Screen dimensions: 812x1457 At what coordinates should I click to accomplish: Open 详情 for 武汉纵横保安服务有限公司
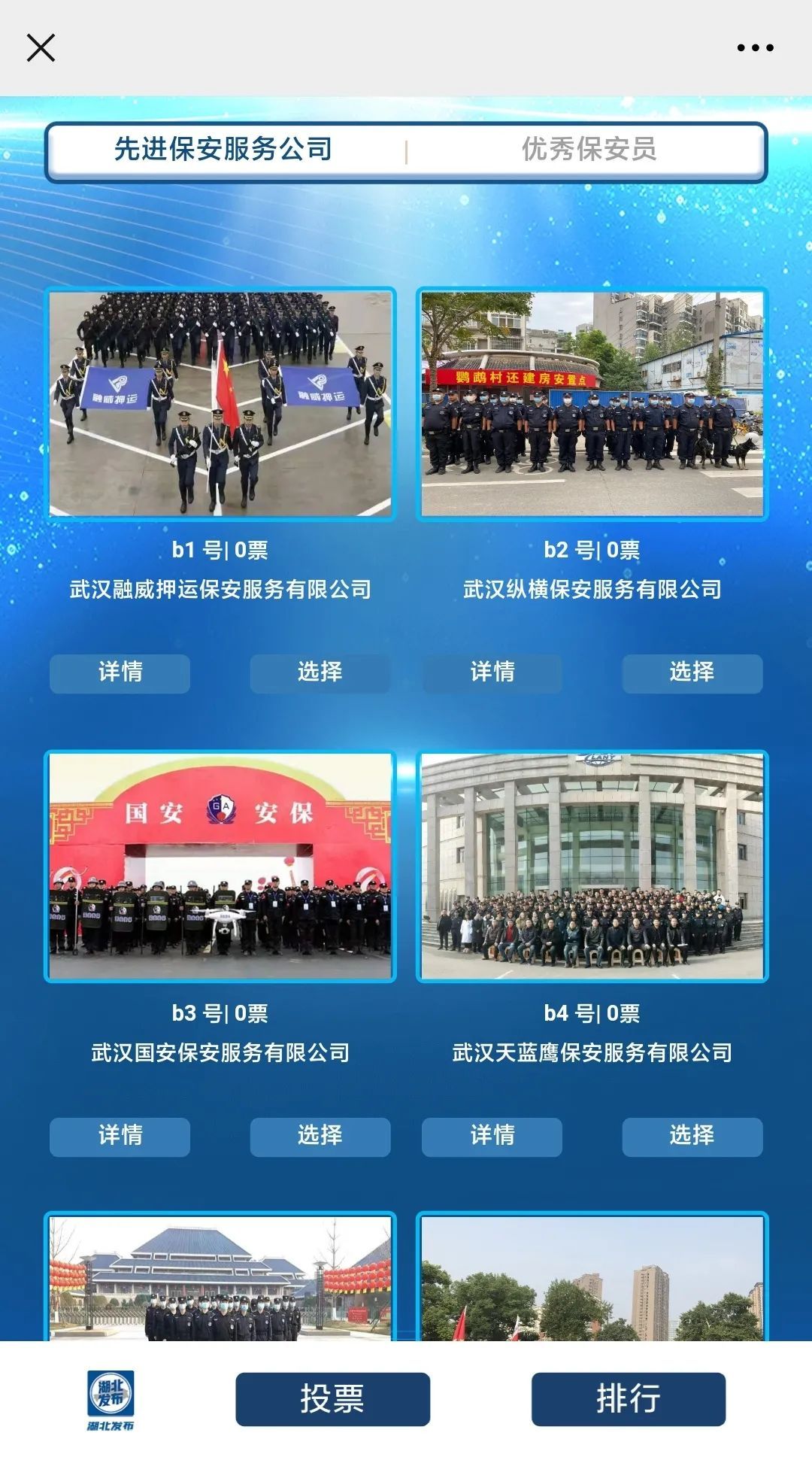coord(492,672)
